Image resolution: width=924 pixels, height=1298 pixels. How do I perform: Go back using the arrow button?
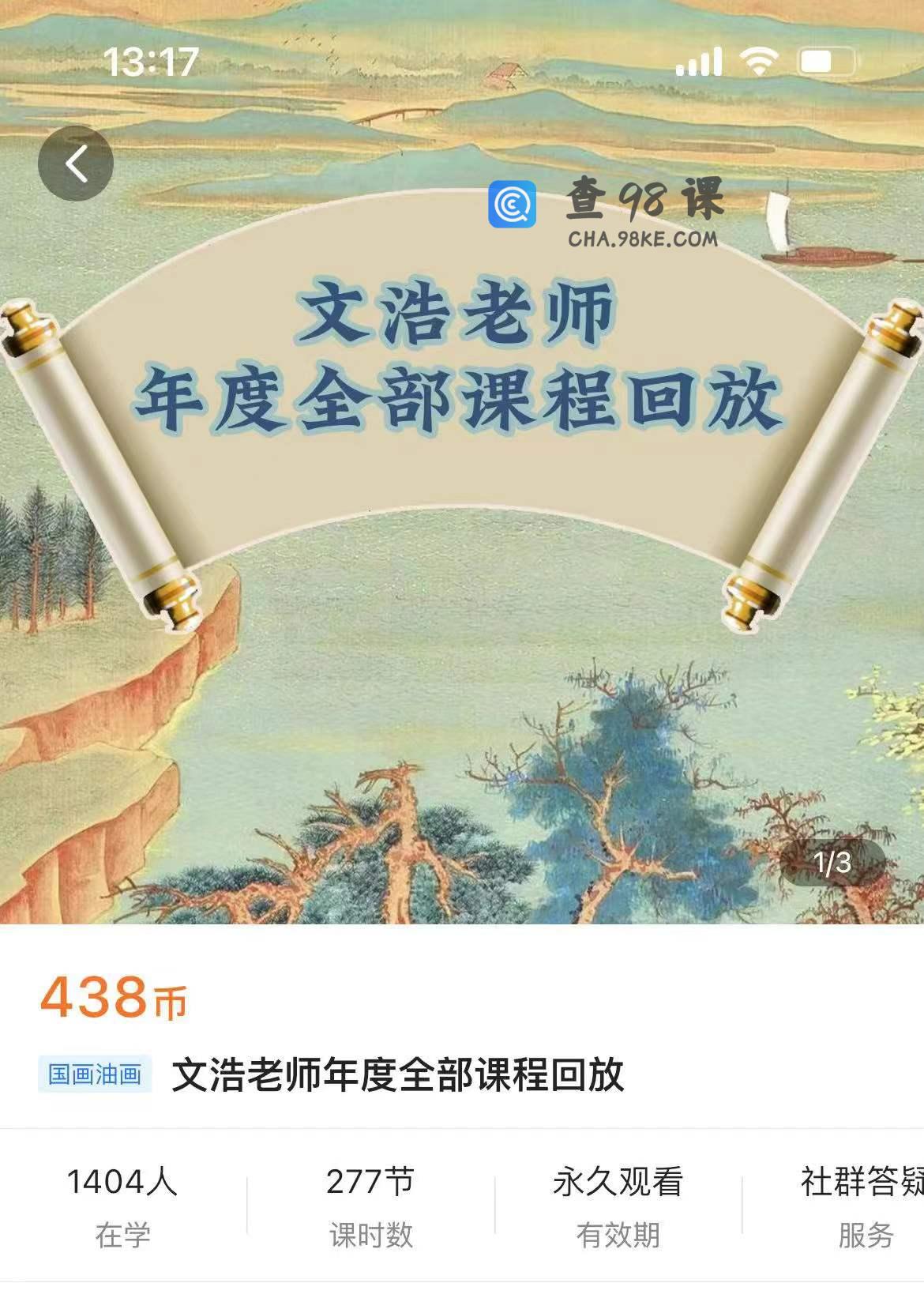[x=76, y=164]
